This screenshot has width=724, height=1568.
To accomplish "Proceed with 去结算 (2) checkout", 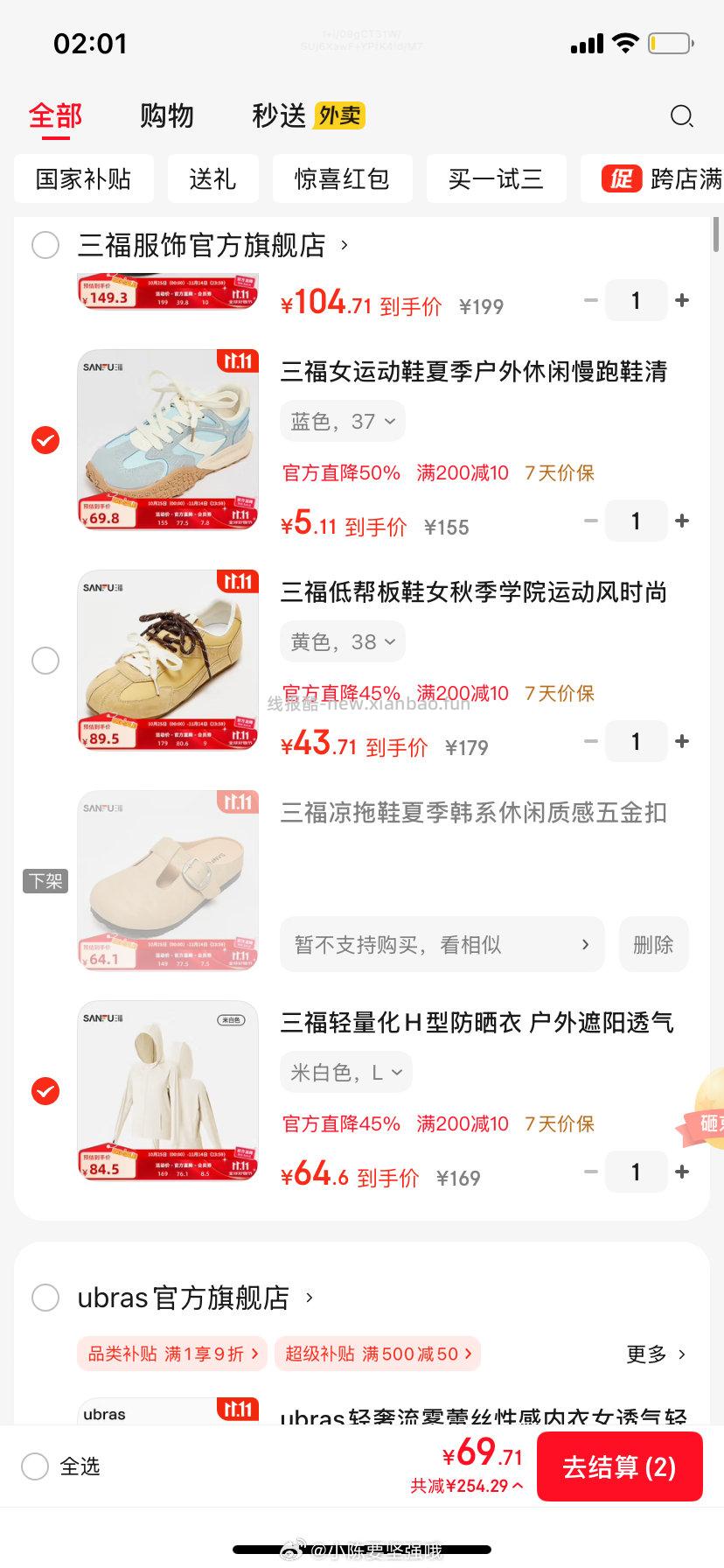I will pos(619,1467).
